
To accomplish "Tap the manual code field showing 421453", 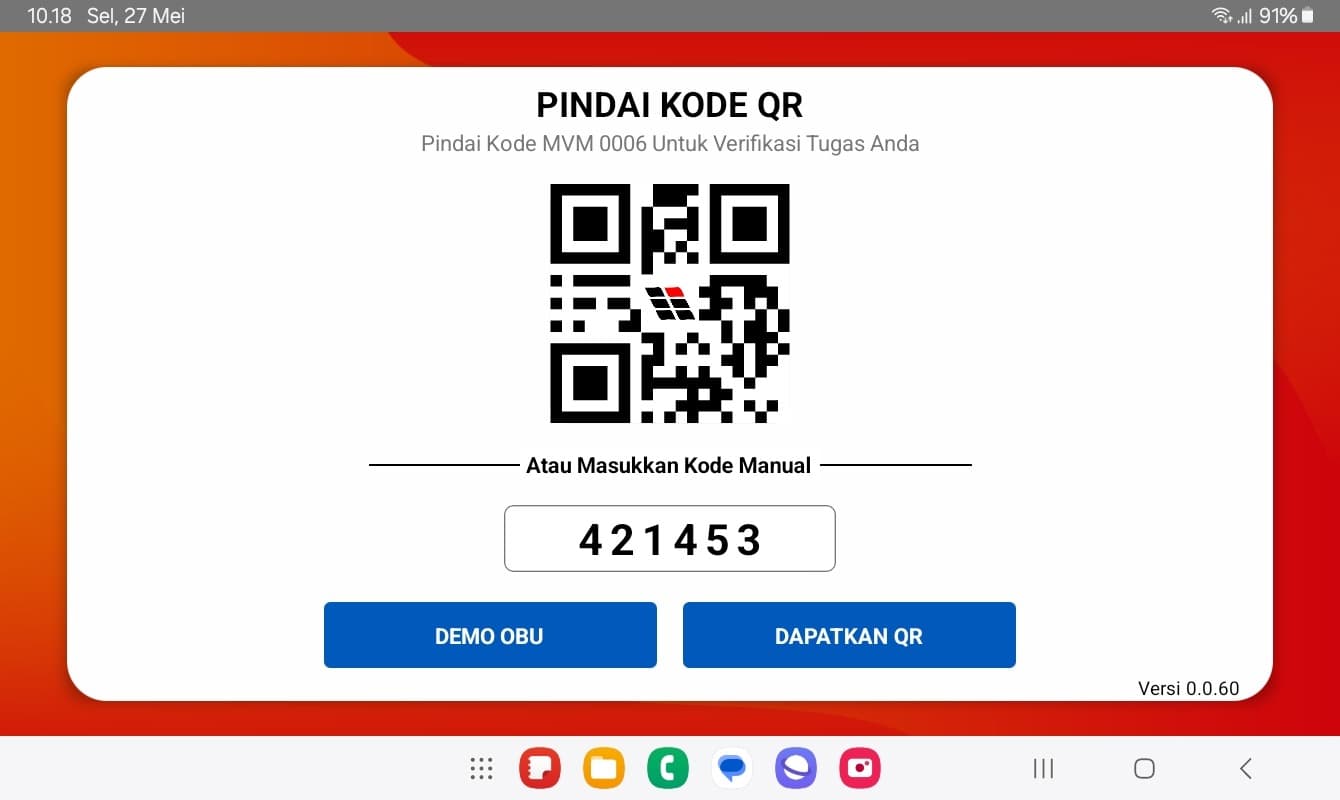I will point(669,539).
